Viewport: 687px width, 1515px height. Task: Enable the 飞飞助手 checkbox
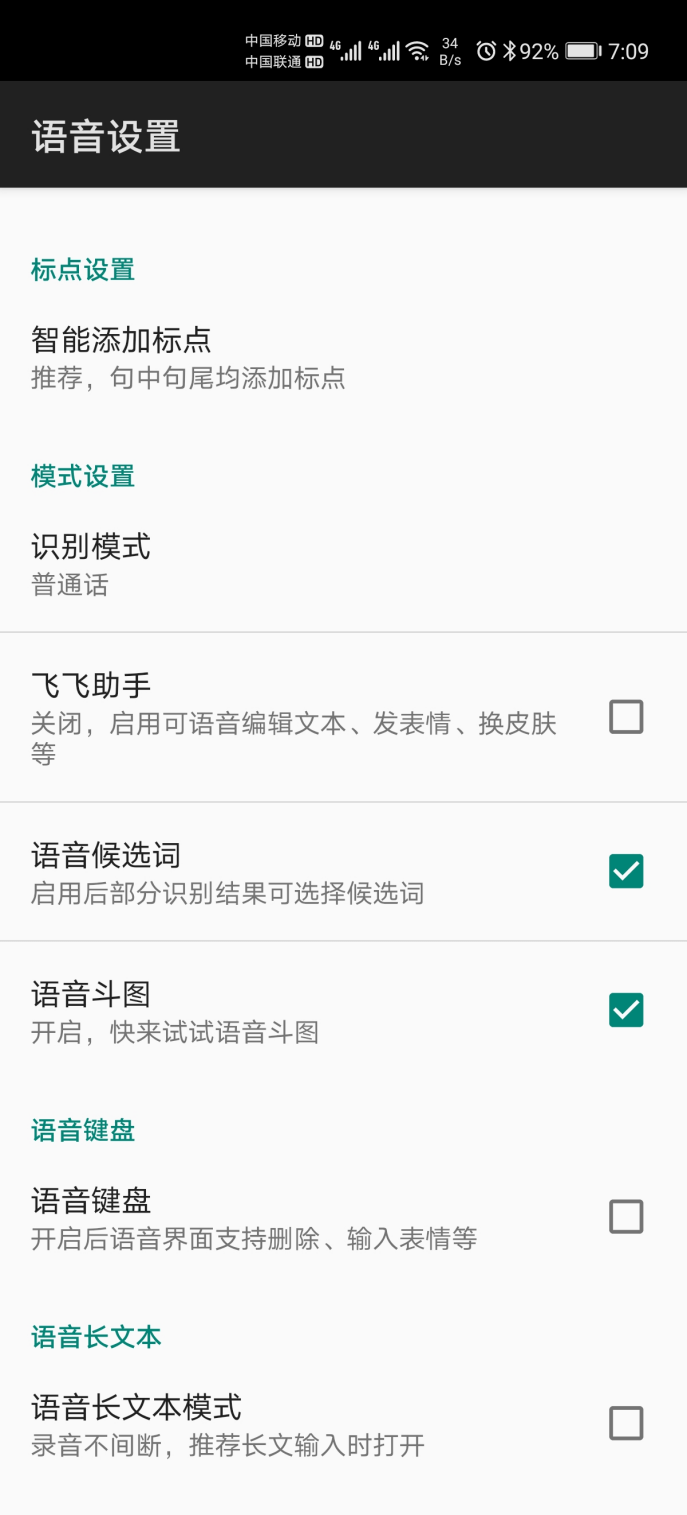pos(626,717)
